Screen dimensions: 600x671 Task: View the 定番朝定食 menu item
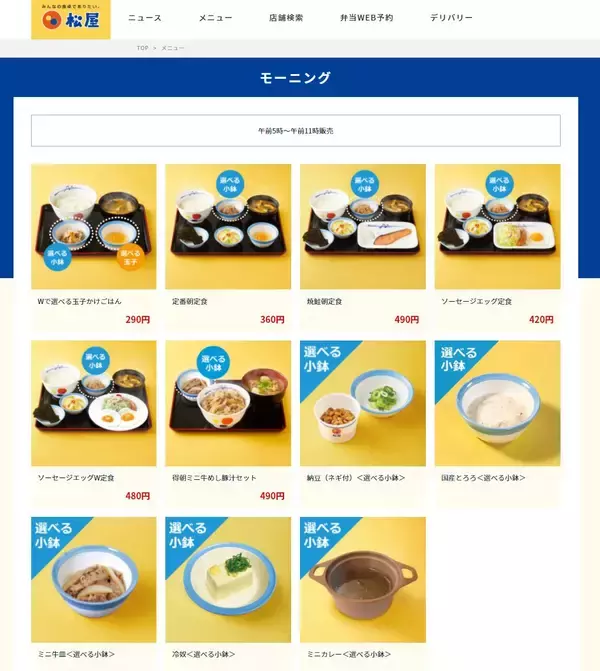(228, 227)
